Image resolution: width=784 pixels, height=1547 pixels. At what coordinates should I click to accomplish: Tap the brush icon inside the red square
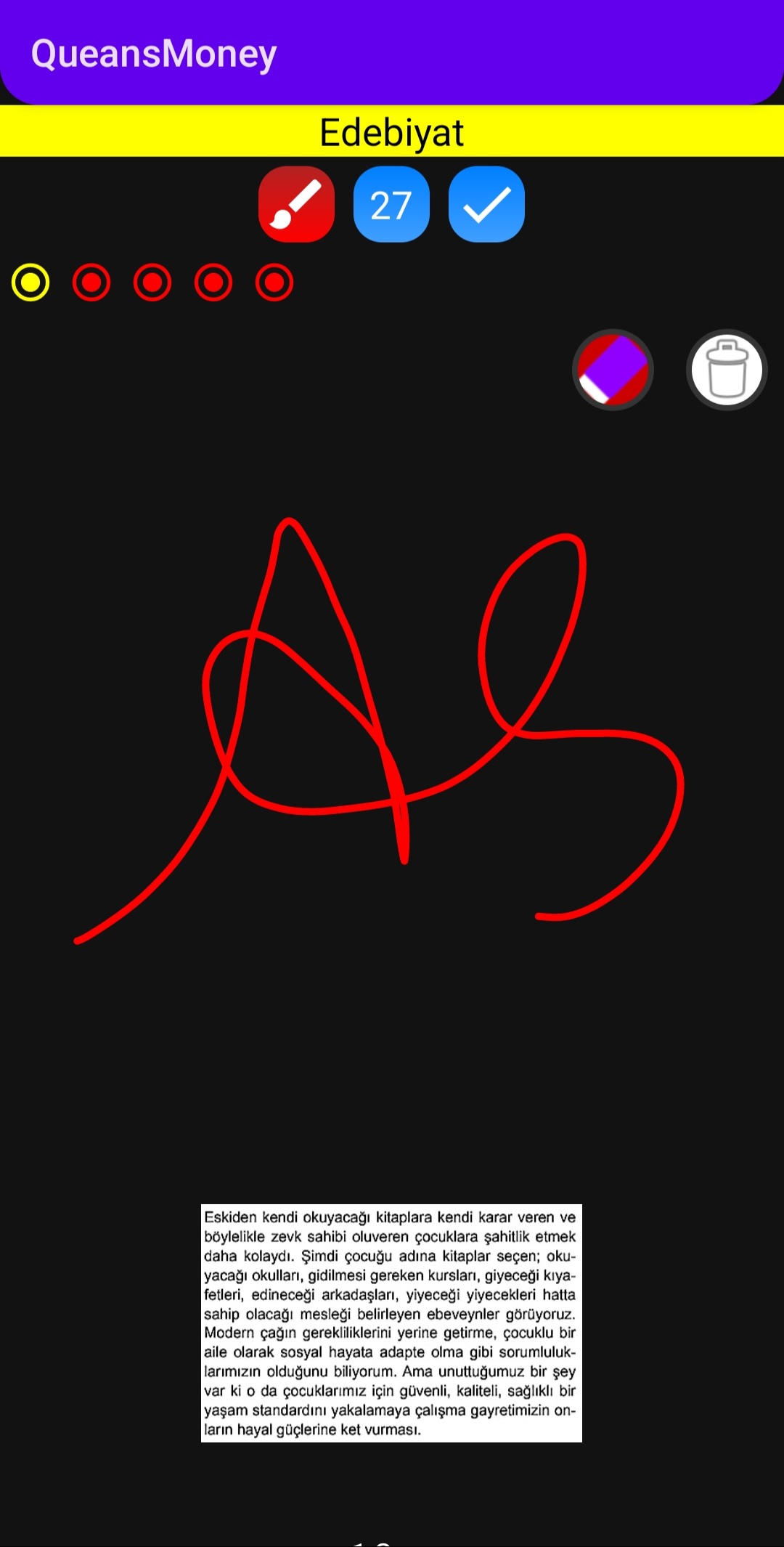coord(296,206)
